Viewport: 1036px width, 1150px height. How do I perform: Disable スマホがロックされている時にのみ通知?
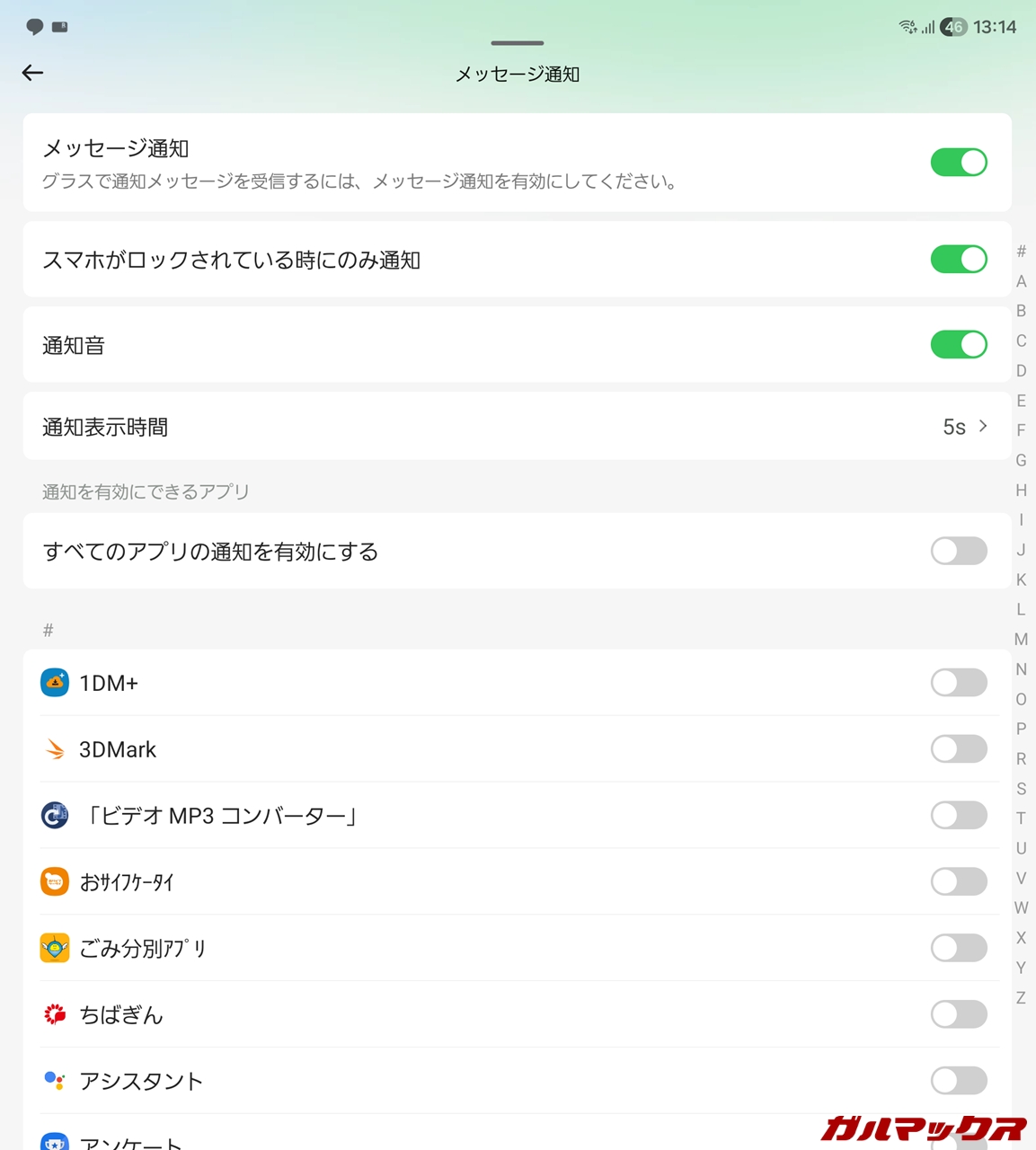coord(958,260)
